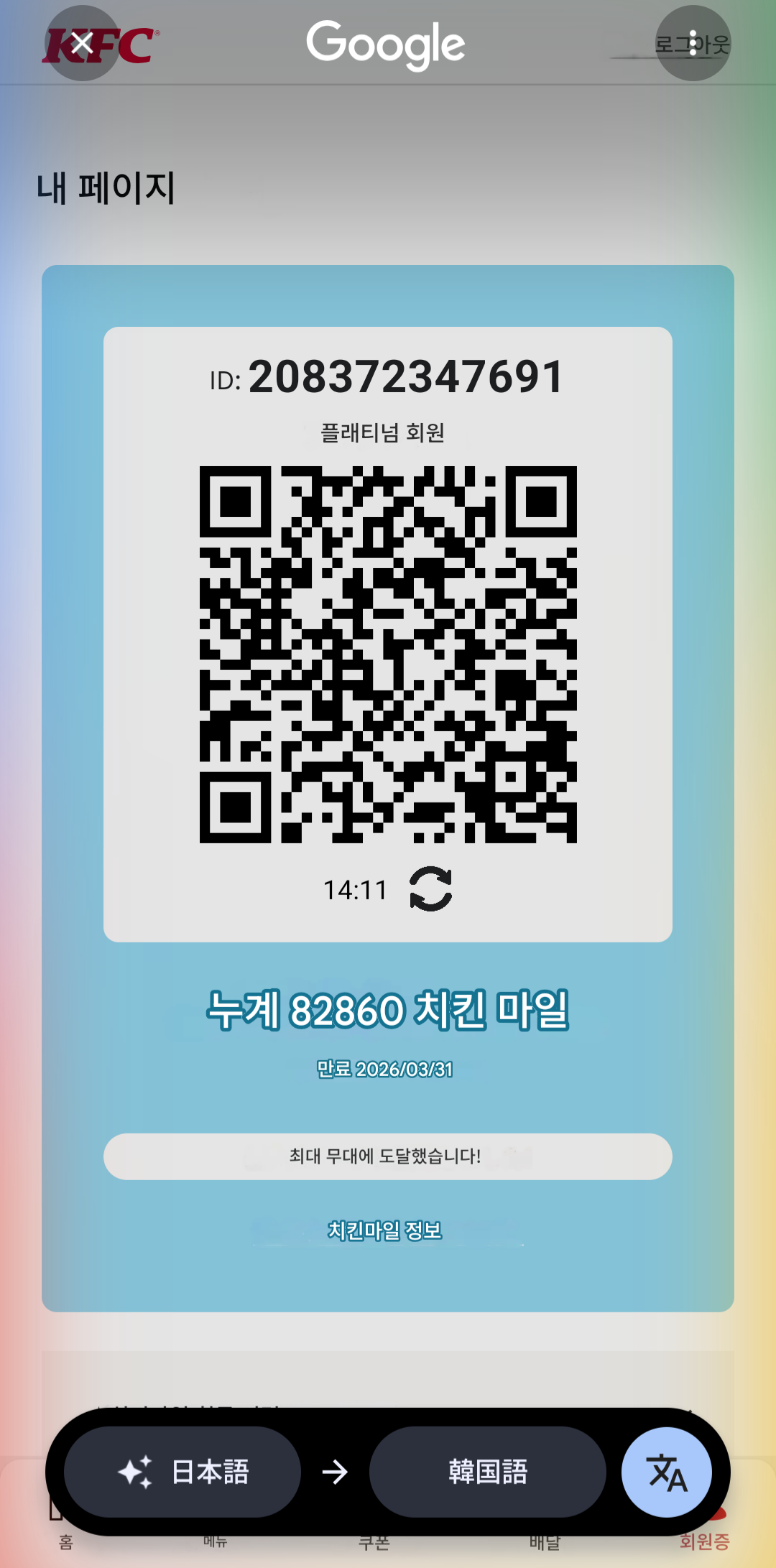Close the Google Translate overlay
This screenshot has height=1568, width=776.
[82, 44]
